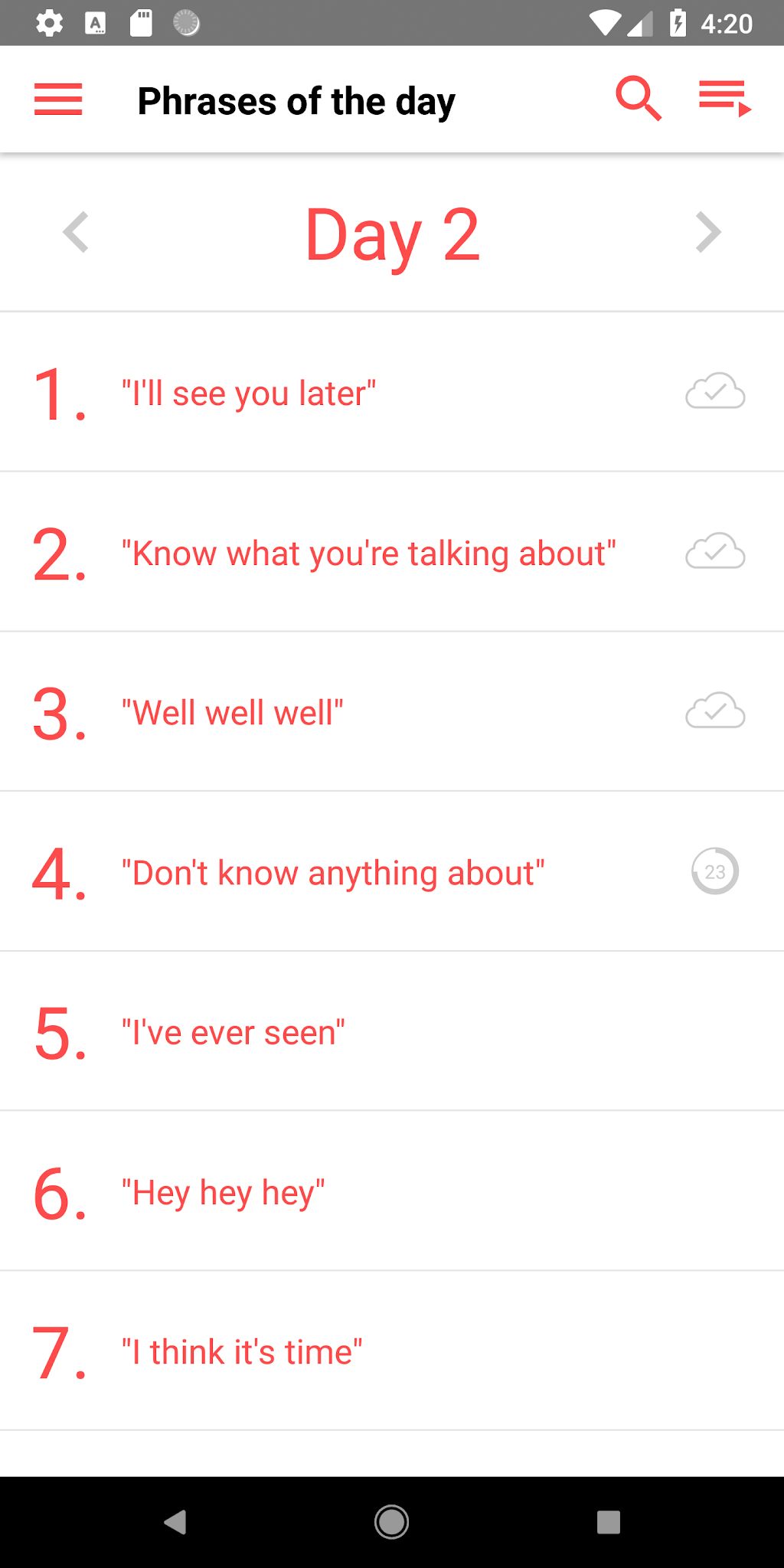Go to the next day
This screenshot has width=784, height=1568.
708,232
